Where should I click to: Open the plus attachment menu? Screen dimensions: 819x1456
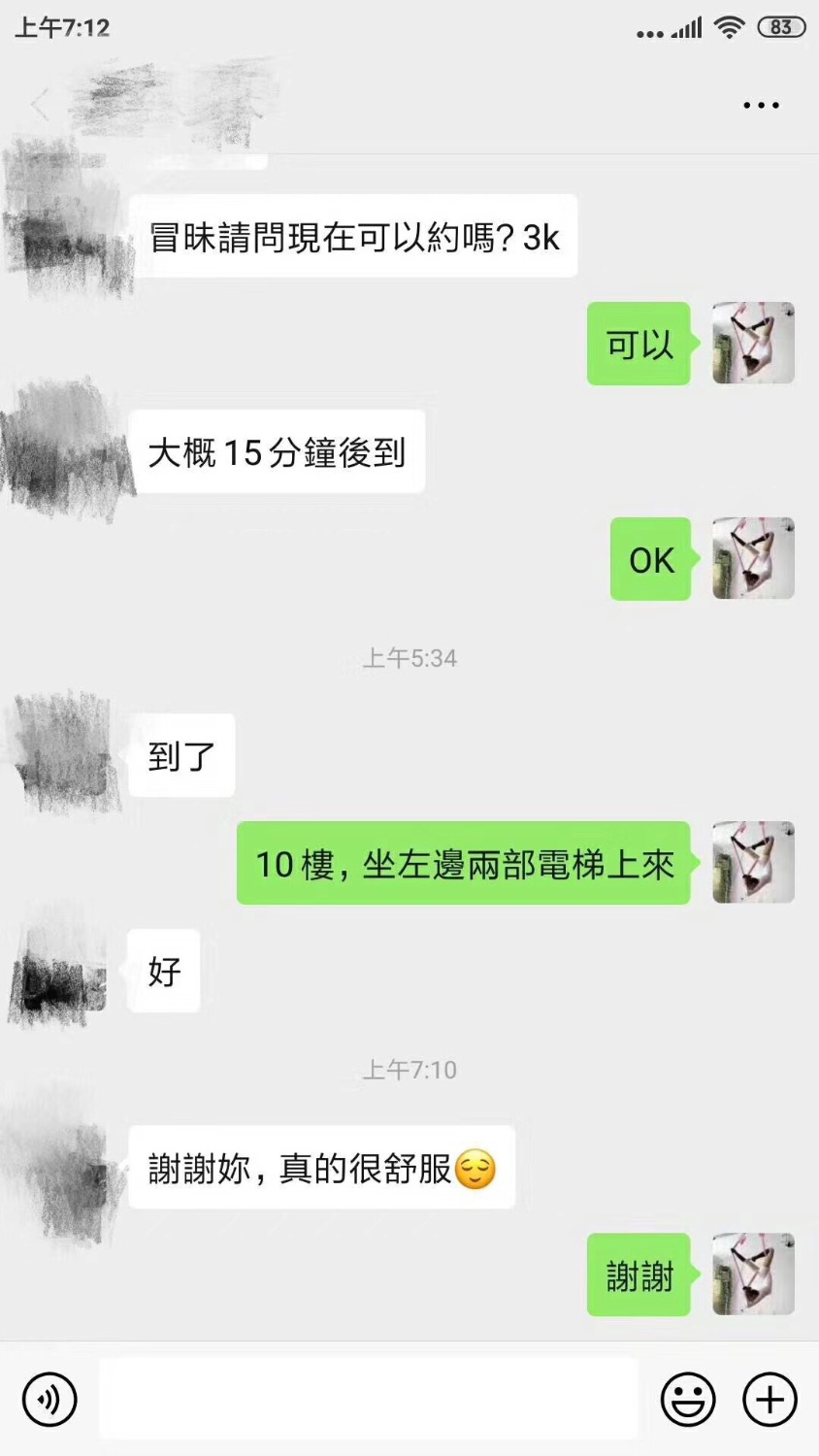coord(770,1399)
